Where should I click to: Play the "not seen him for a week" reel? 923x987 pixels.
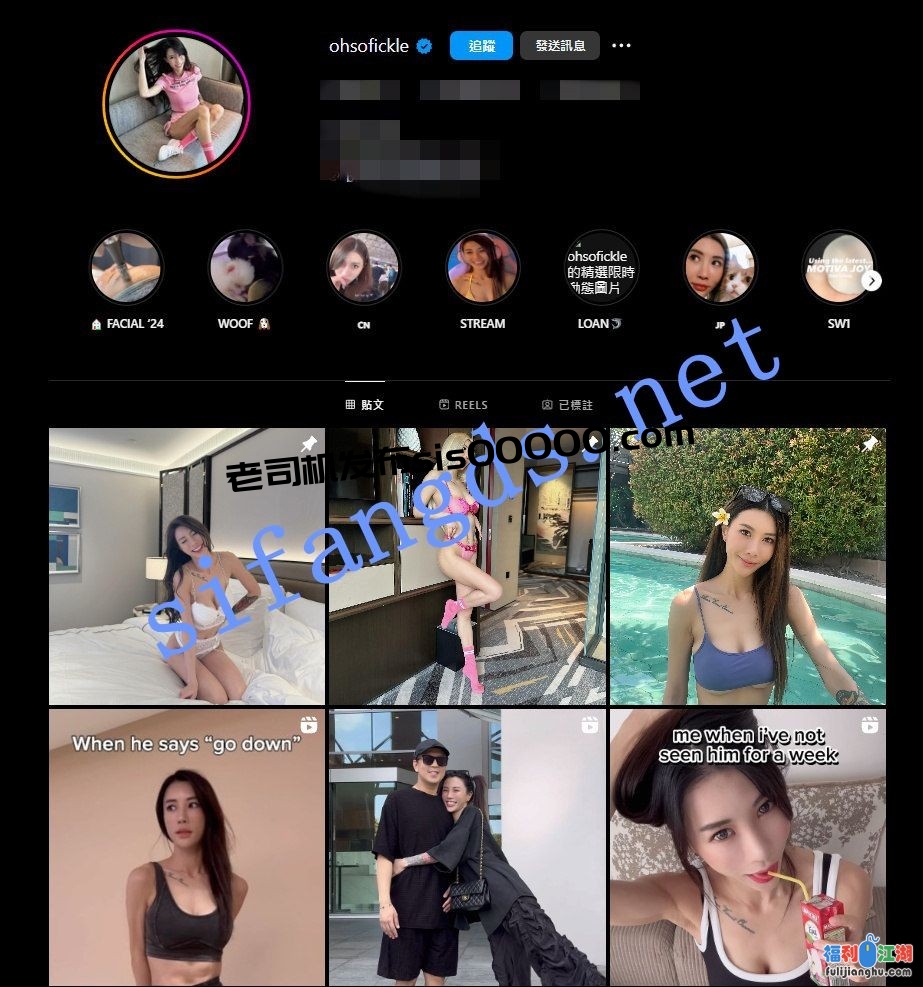(748, 848)
